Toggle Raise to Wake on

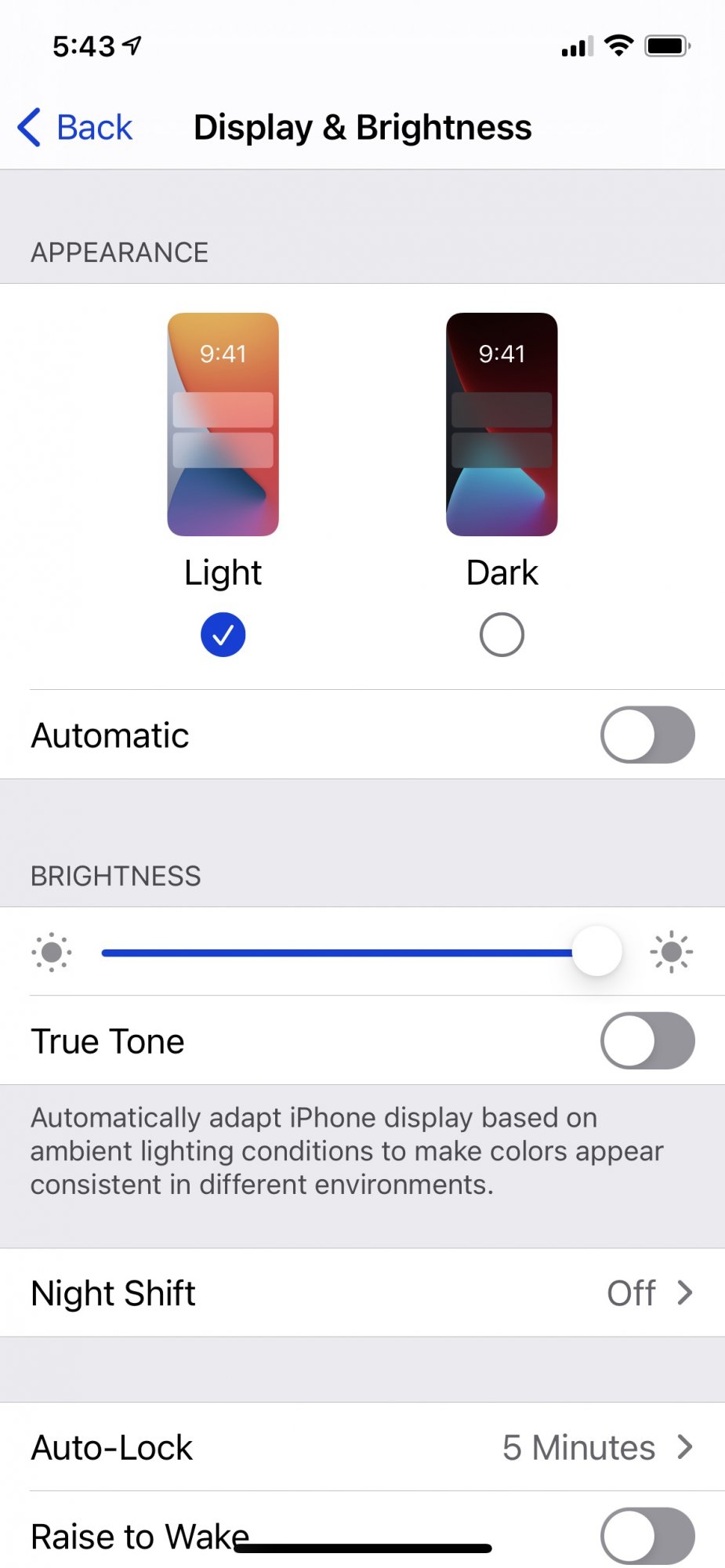pos(647,1536)
